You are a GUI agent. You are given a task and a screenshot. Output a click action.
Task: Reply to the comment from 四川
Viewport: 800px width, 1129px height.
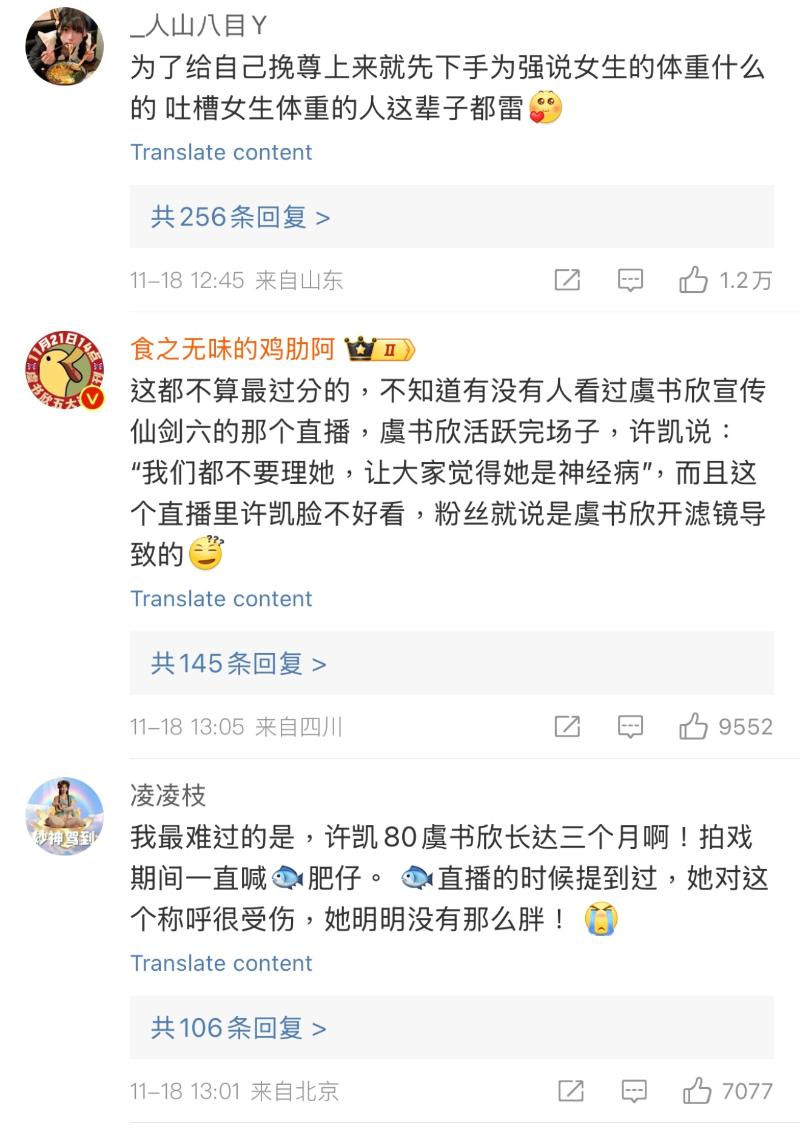[x=630, y=726]
